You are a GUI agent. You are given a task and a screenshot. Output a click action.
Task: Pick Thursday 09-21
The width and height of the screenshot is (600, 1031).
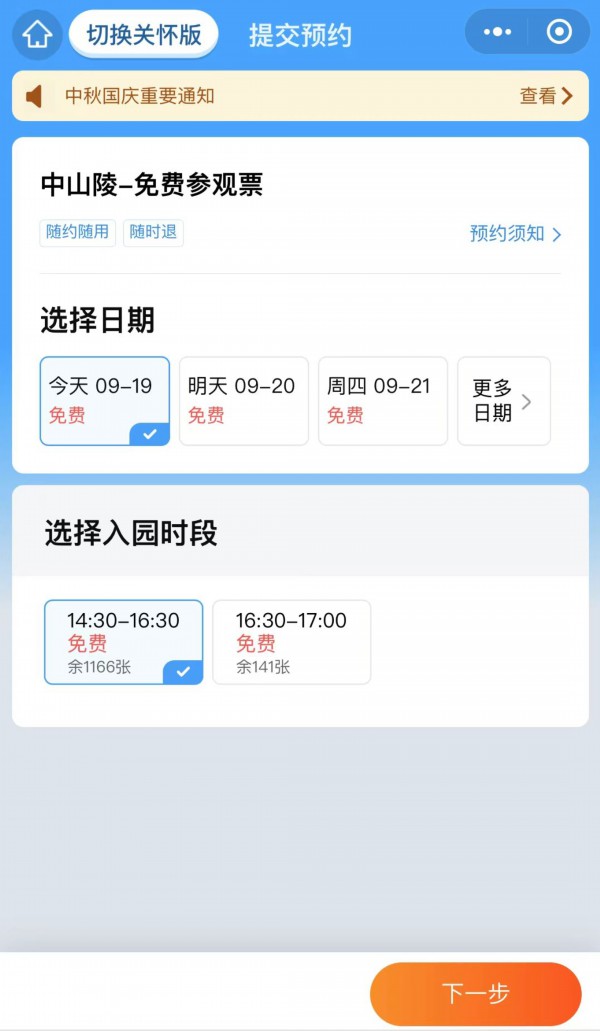pos(383,401)
